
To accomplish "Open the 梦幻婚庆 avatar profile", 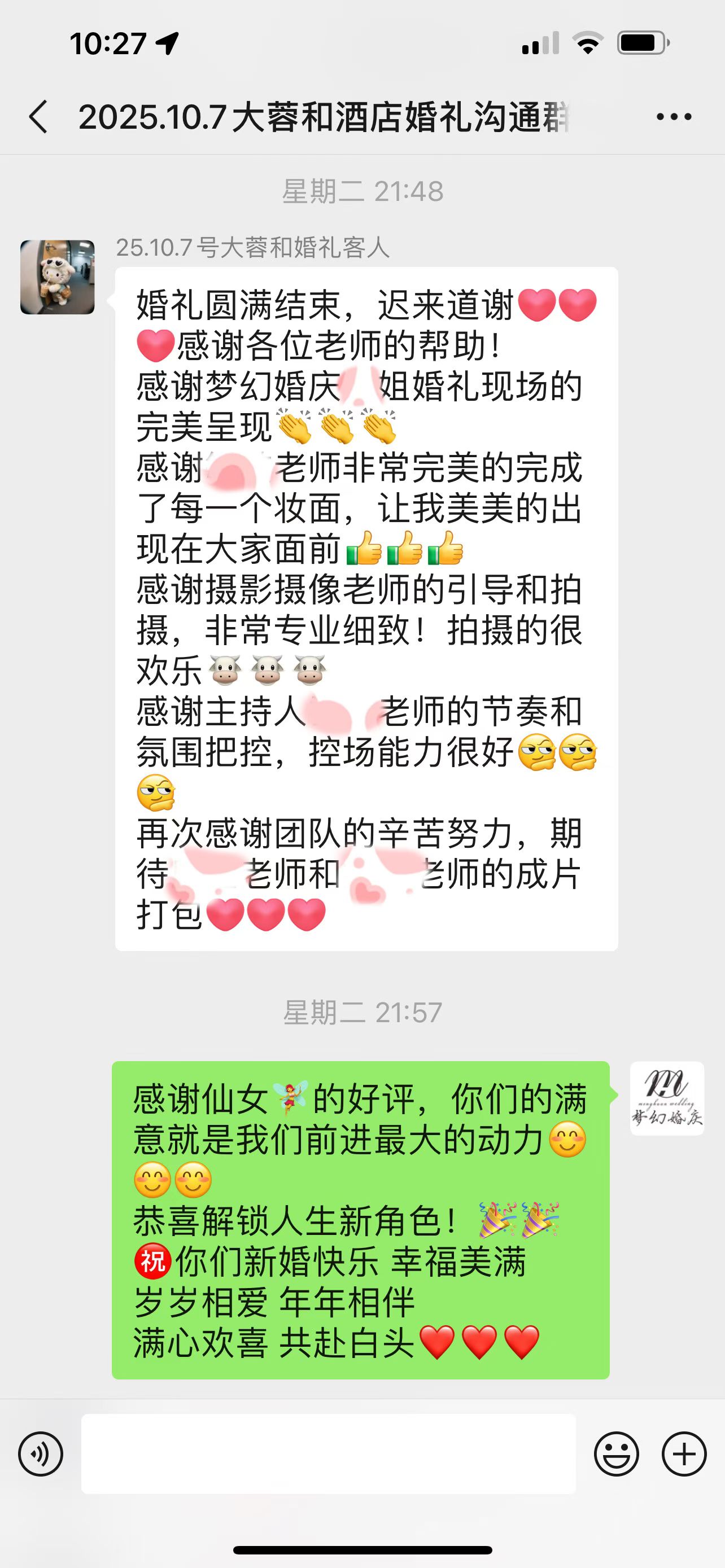I will (x=667, y=1098).
